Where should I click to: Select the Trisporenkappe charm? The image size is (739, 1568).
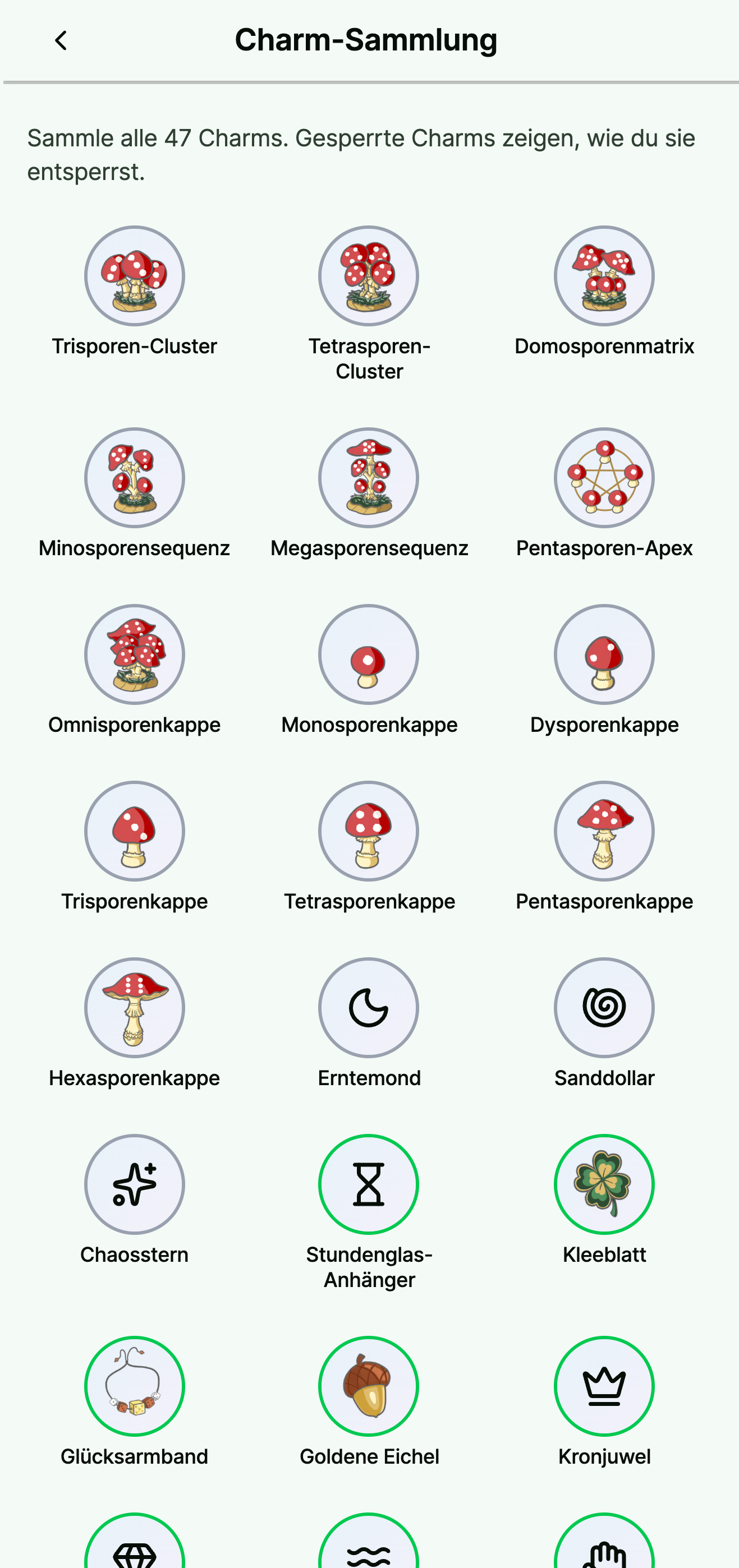tap(134, 831)
